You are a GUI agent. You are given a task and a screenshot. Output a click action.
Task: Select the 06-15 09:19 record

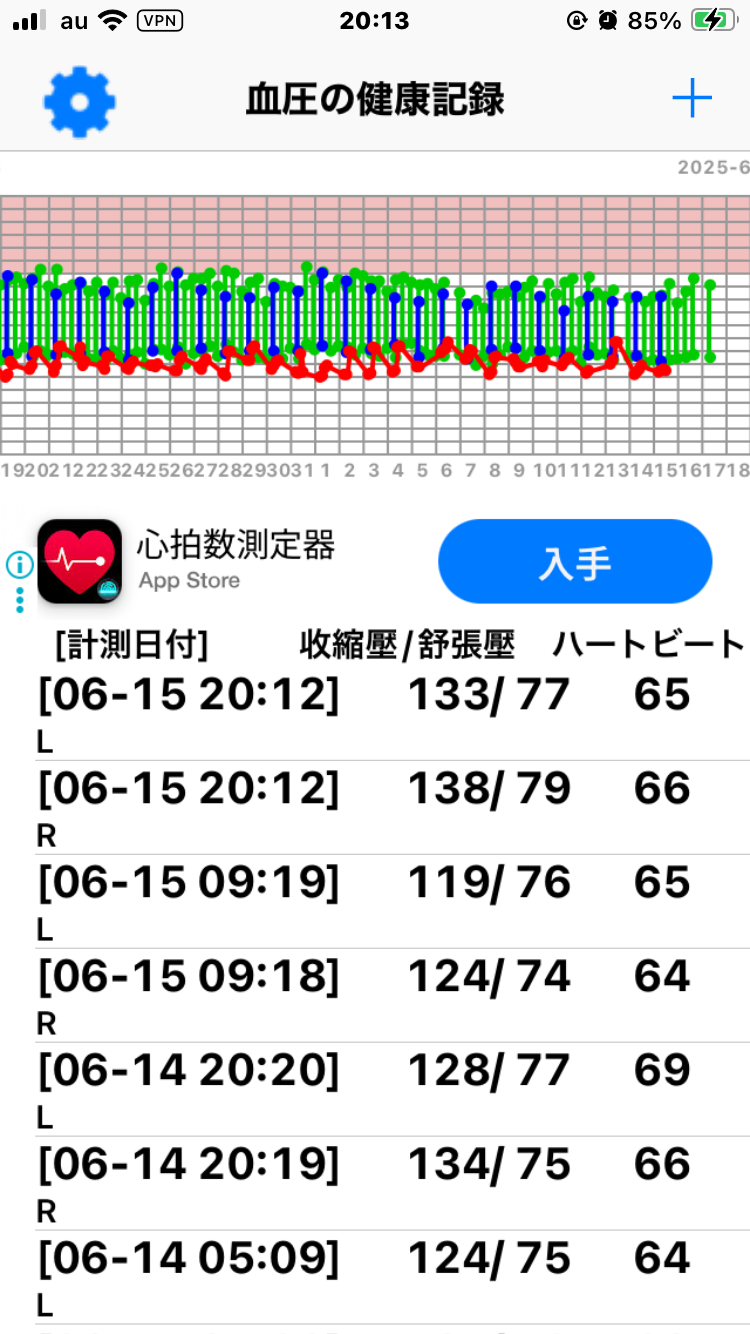click(375, 900)
